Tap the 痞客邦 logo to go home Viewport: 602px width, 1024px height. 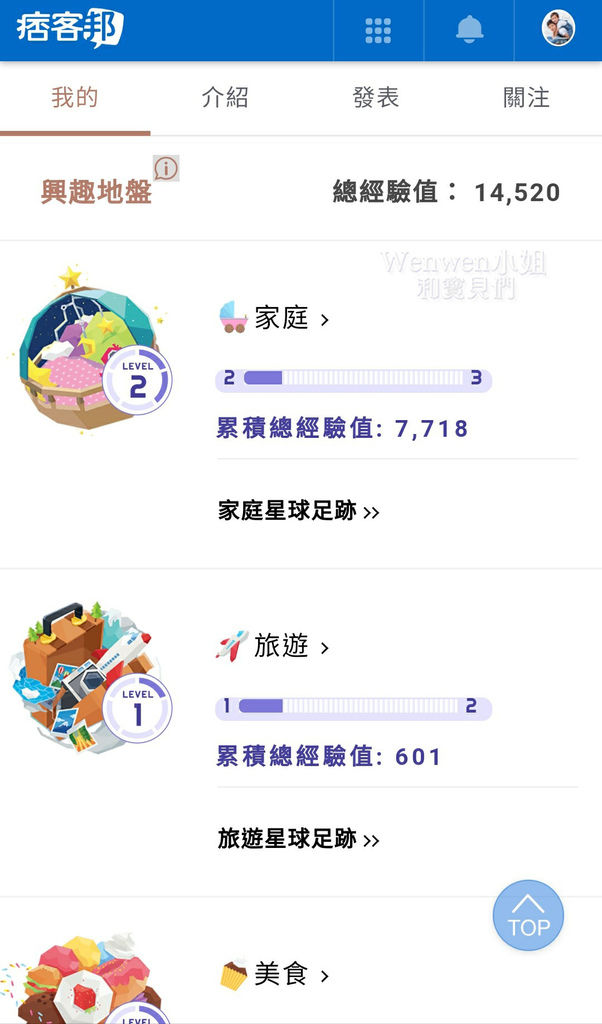[x=70, y=29]
